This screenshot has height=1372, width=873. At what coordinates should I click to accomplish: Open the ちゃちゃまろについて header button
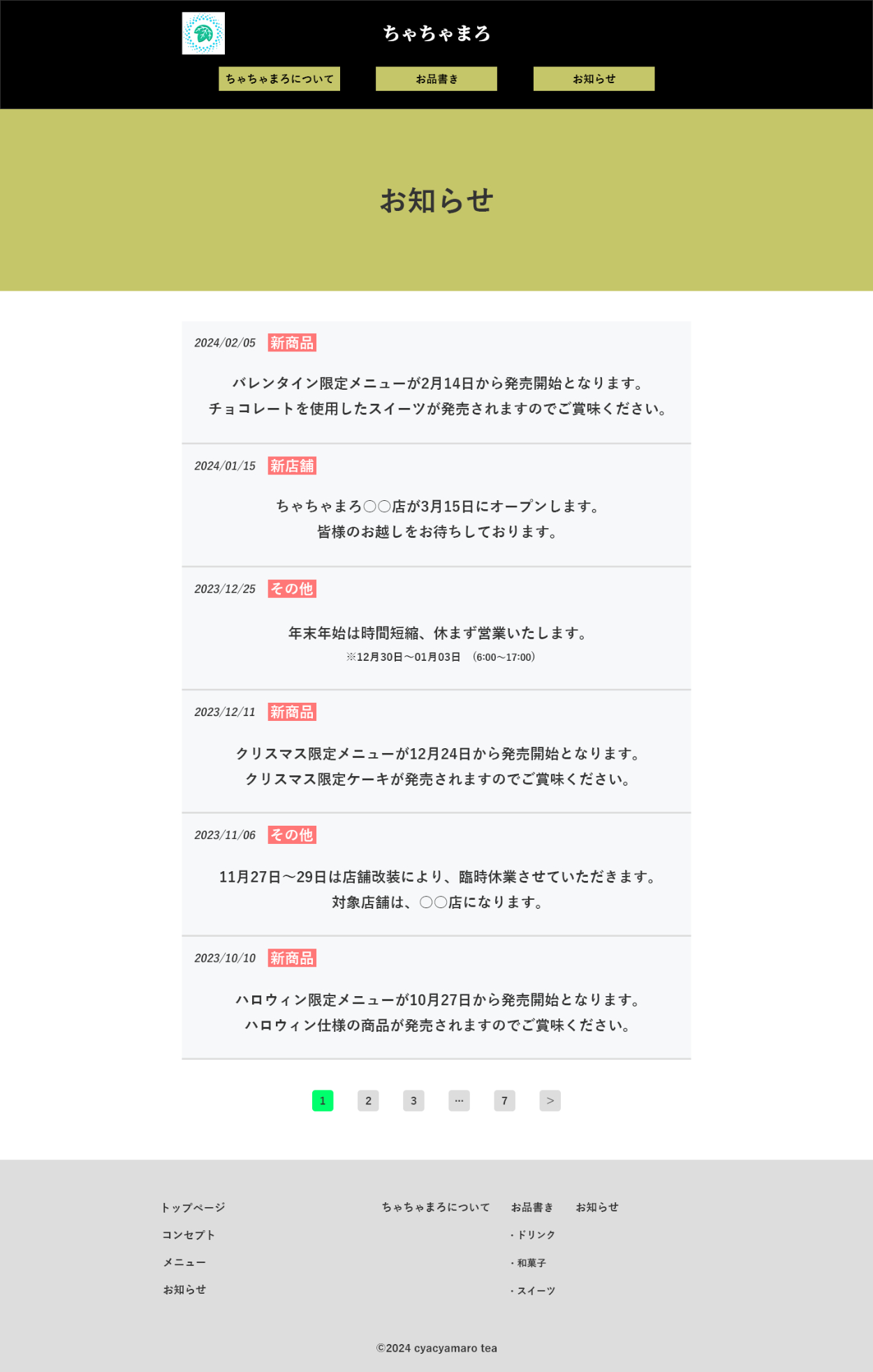tap(279, 79)
